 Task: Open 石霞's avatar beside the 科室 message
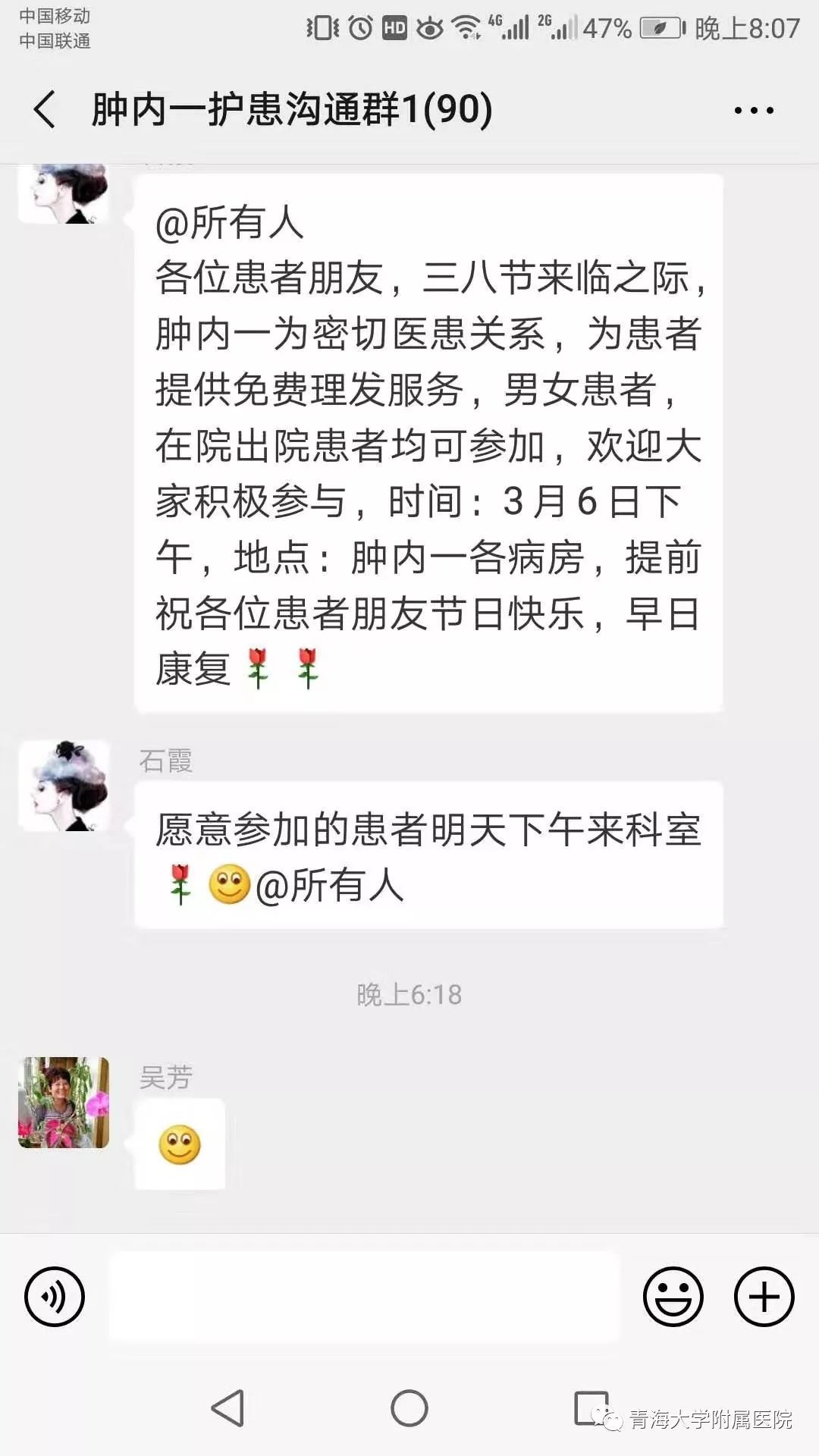[x=64, y=786]
